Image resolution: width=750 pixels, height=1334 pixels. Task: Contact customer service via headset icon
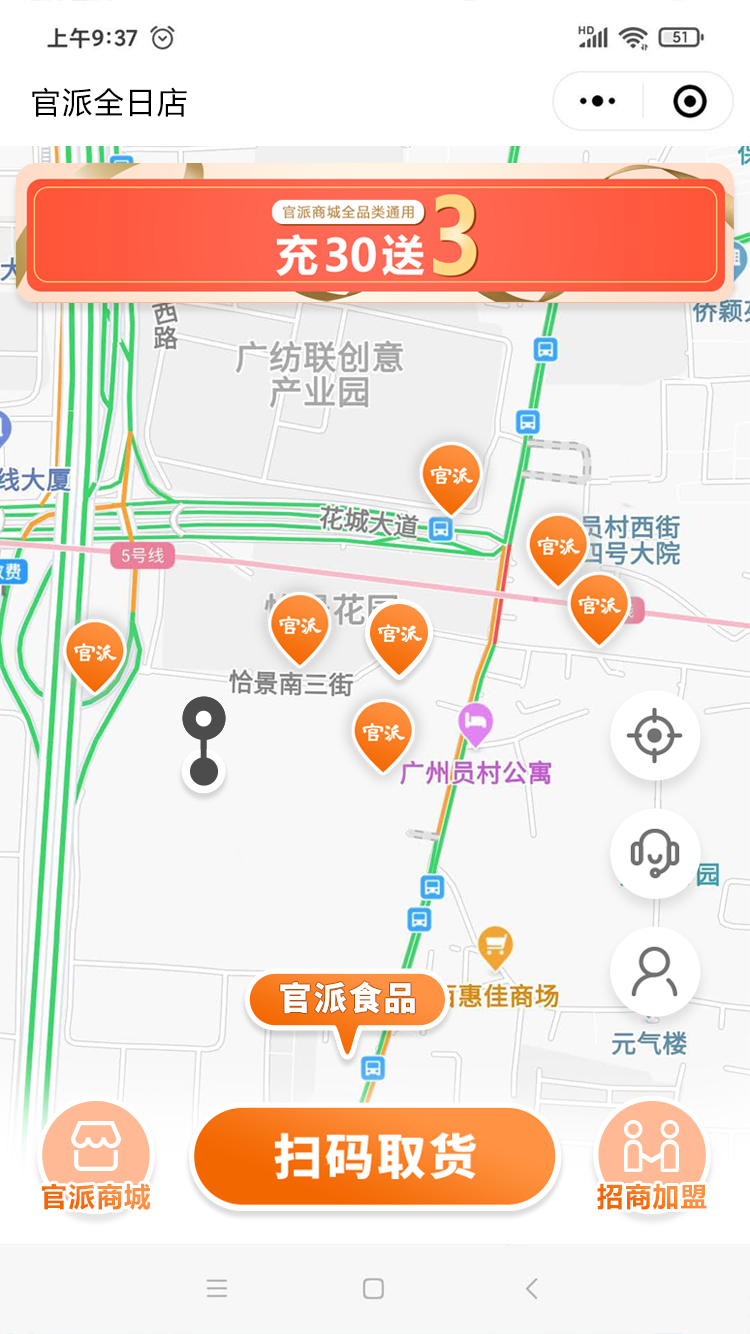click(x=655, y=854)
